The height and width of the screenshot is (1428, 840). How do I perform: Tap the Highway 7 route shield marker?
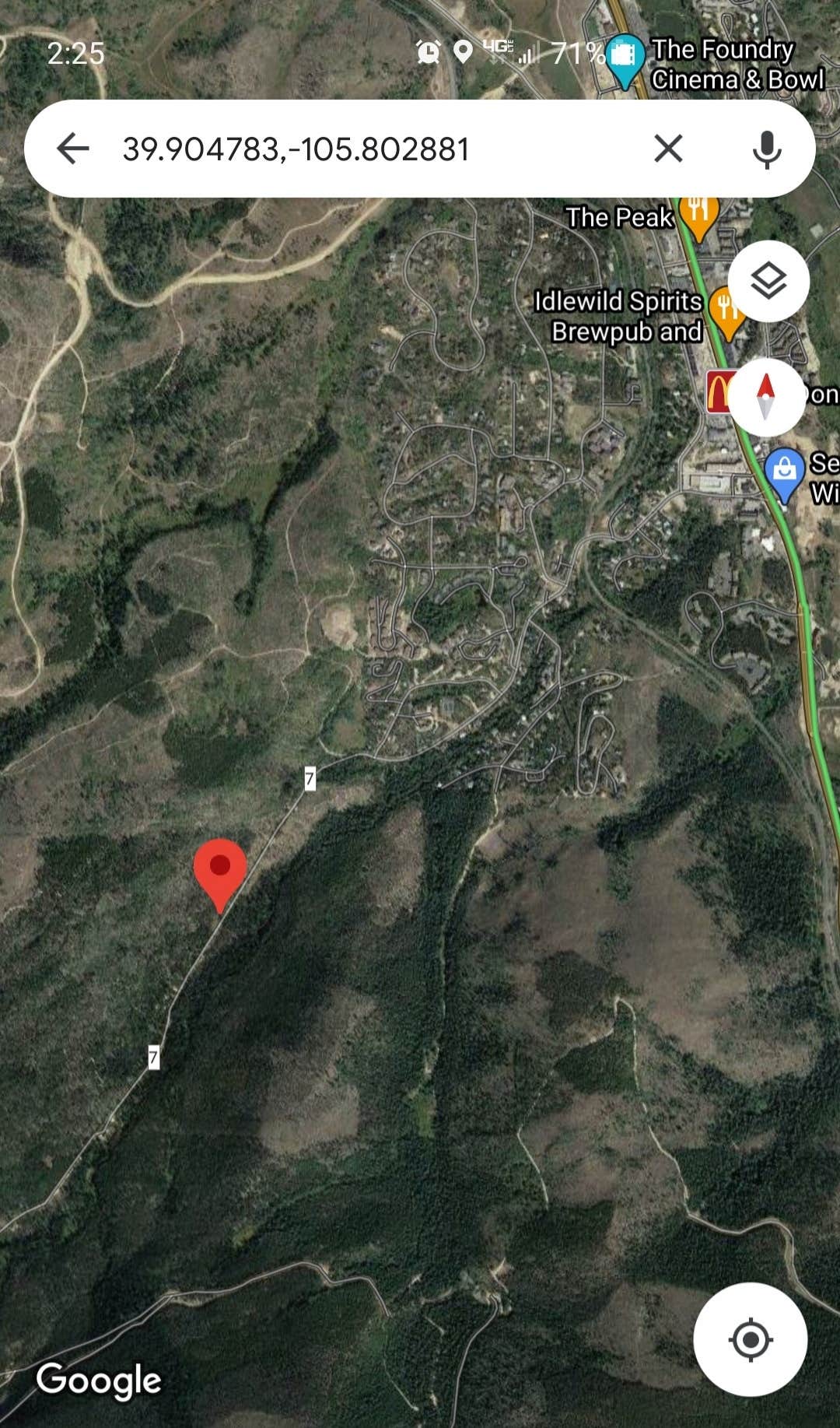point(309,777)
